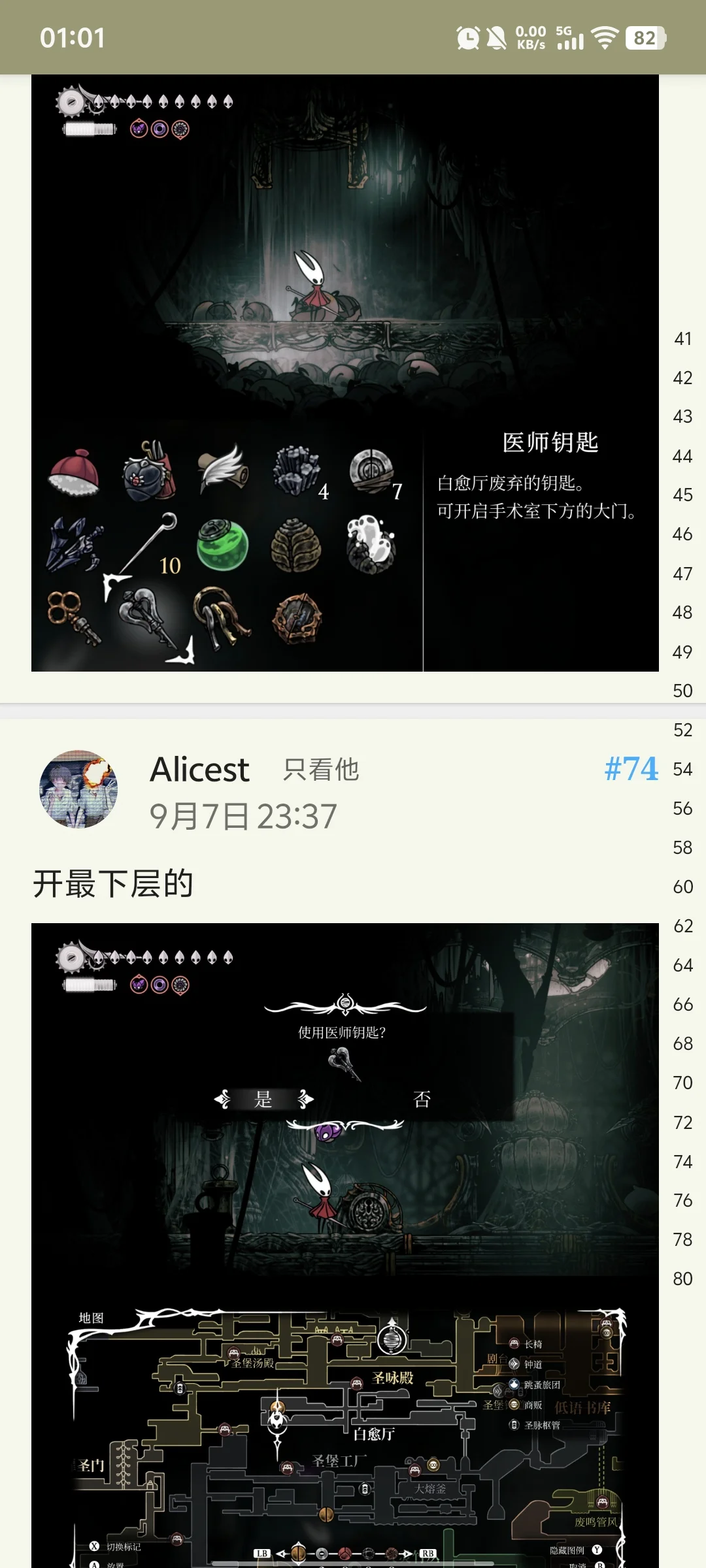Open Alicest's profile avatar
This screenshot has width=706, height=1568.
pyautogui.click(x=78, y=789)
